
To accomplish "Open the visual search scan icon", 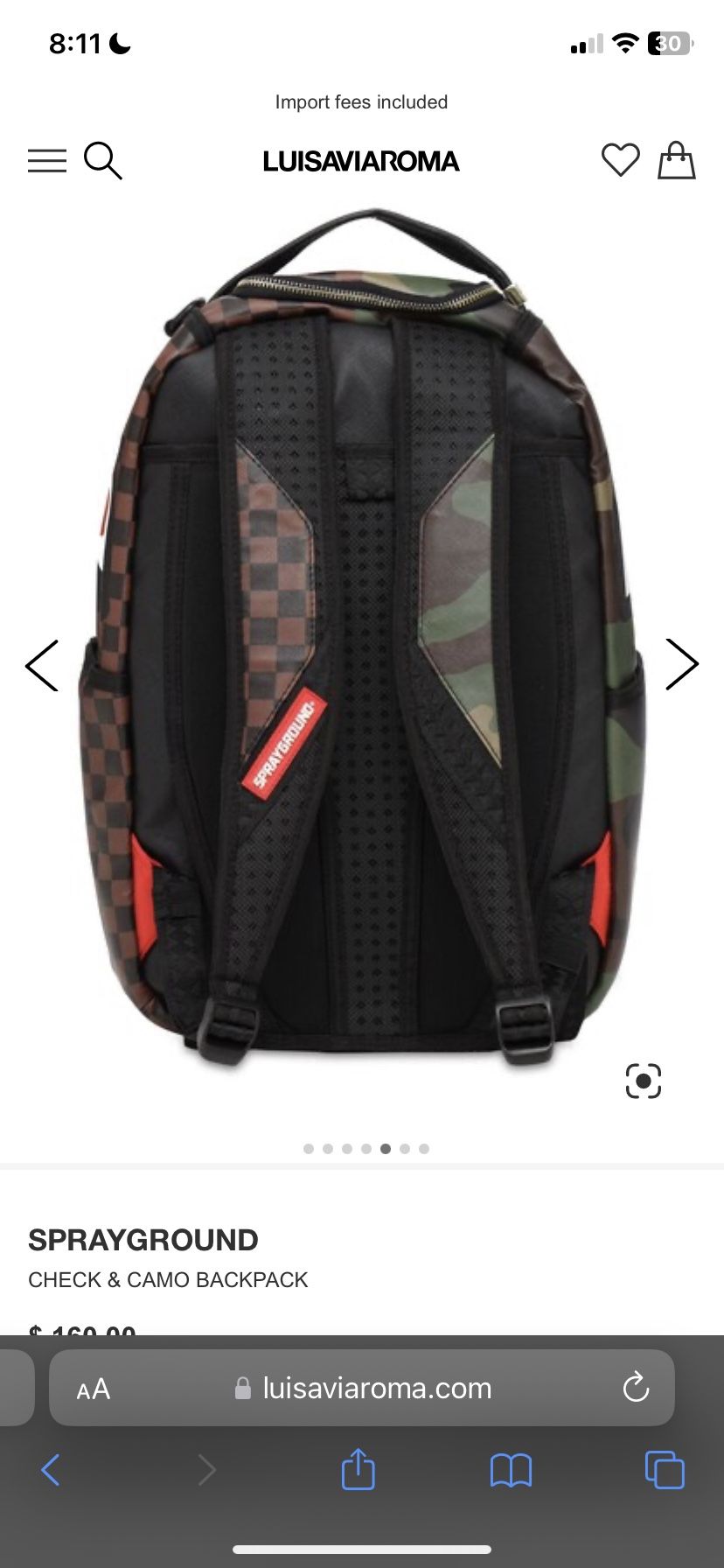I will coord(644,1081).
